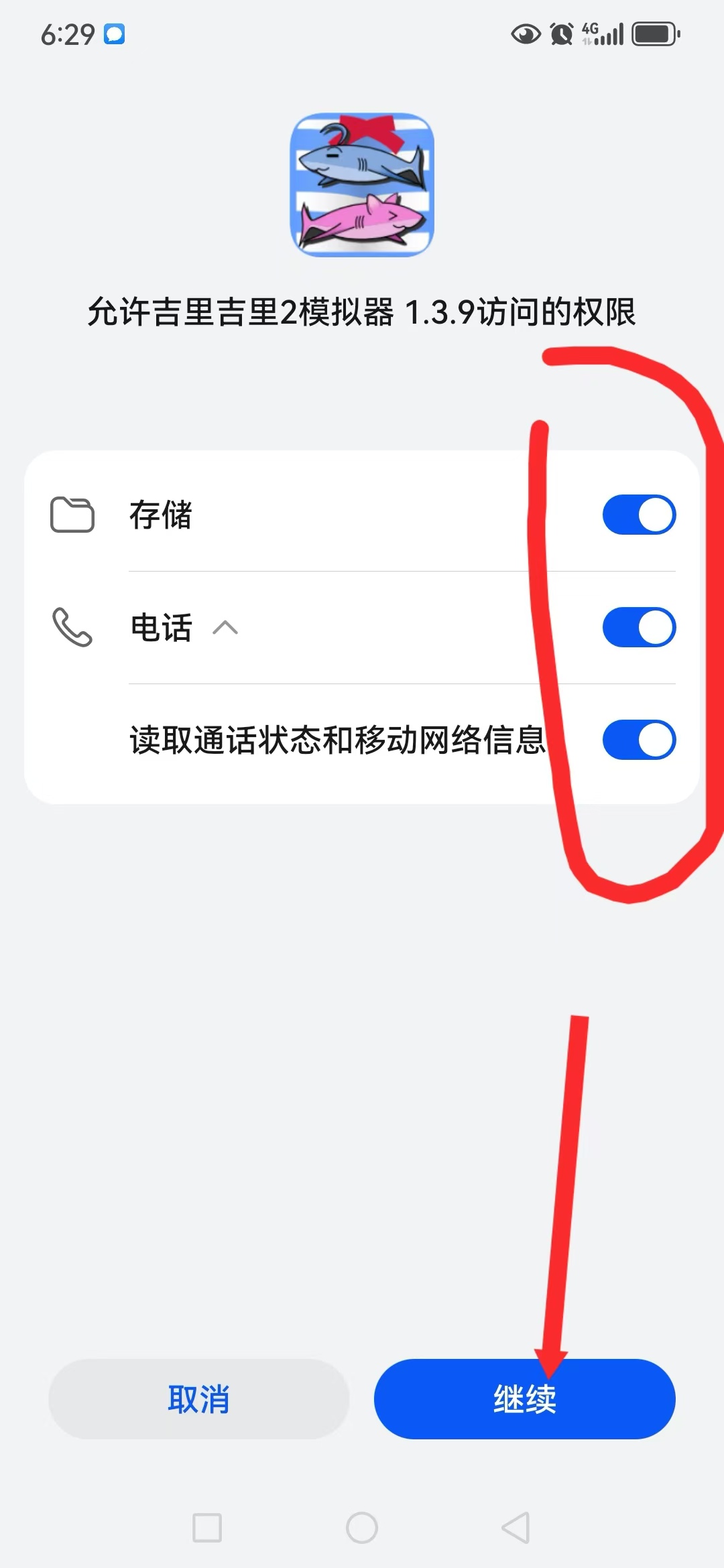
Task: Toggle the 存储 storage permission switch
Action: (638, 513)
